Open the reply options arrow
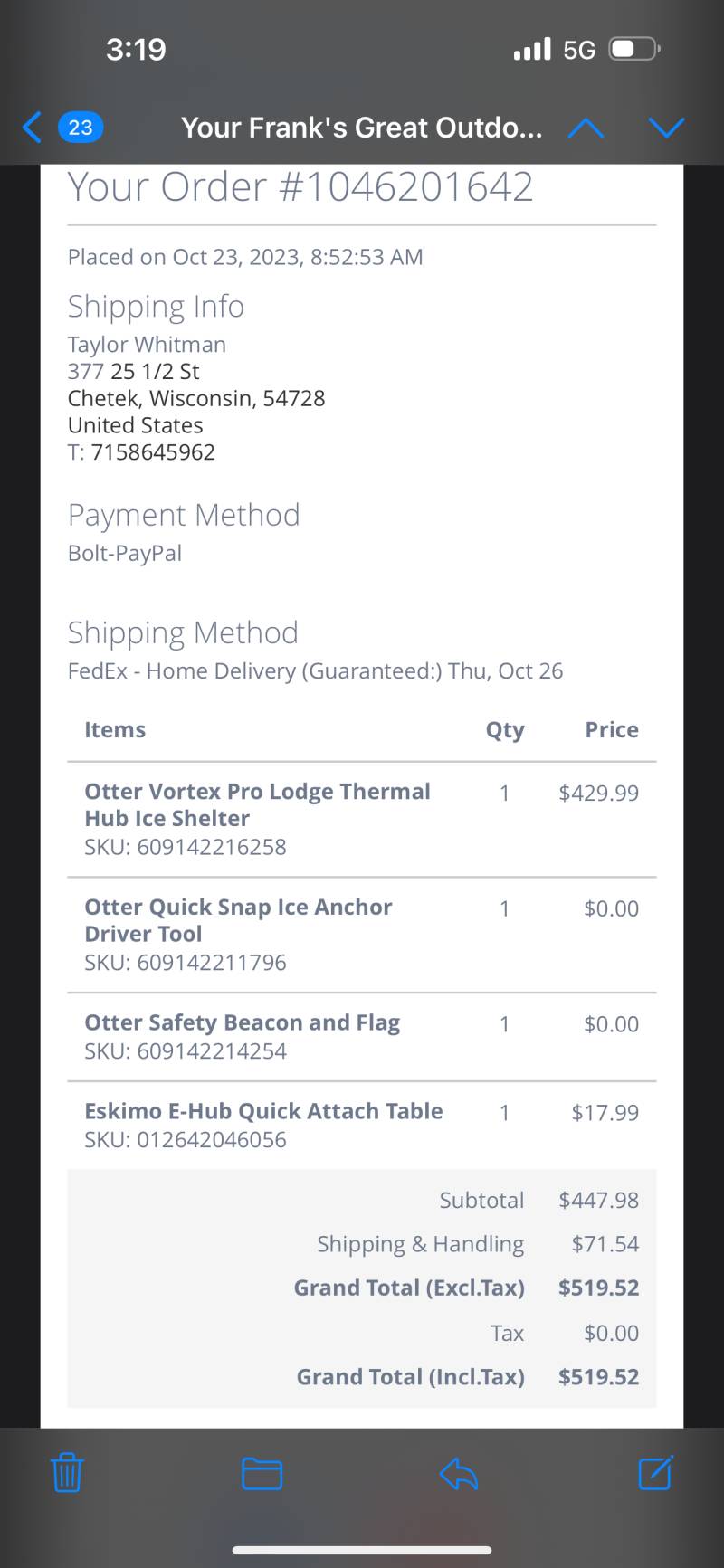The image size is (724, 1568). click(459, 1474)
